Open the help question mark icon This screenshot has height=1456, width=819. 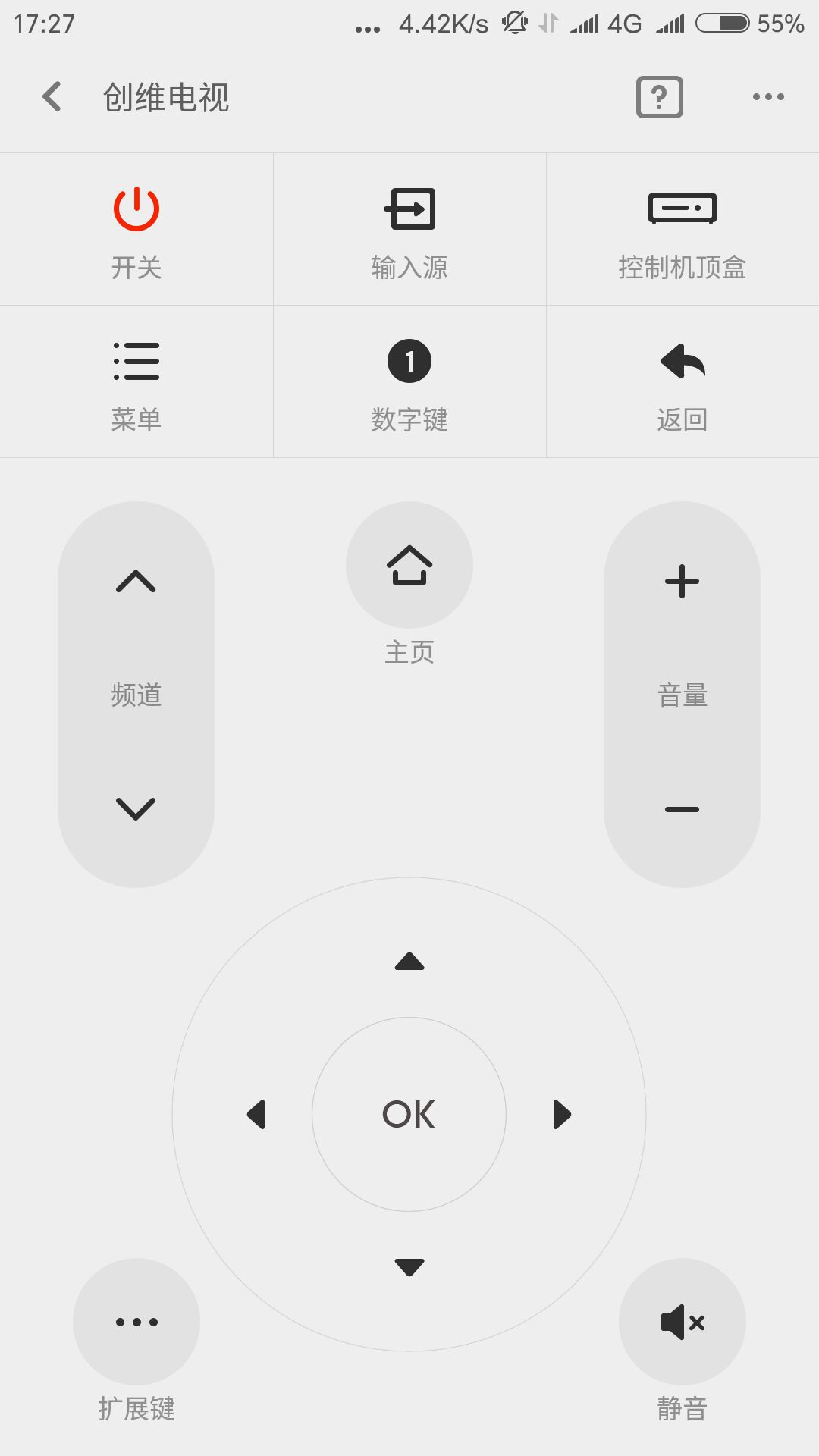[659, 97]
